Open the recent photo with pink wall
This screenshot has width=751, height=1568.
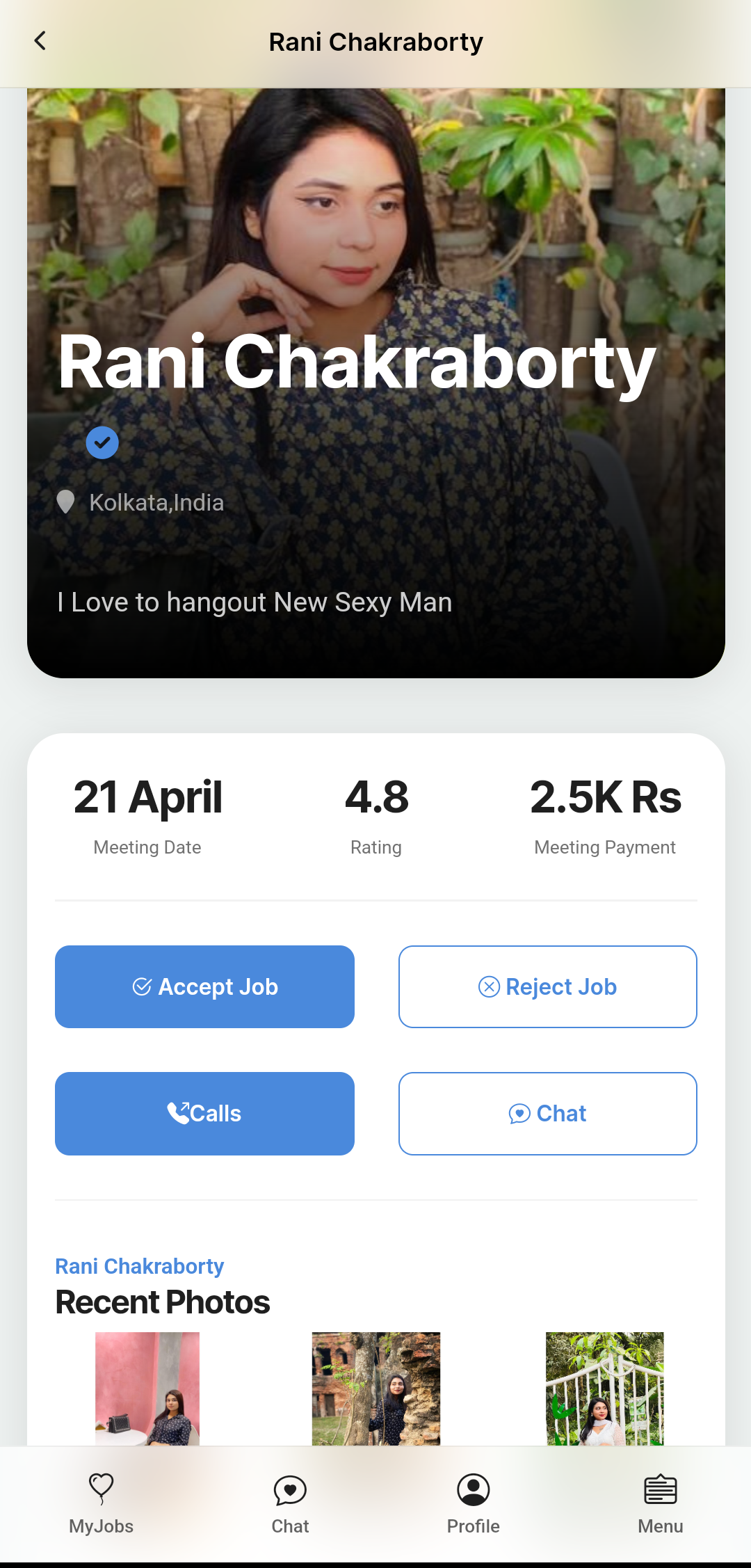pyautogui.click(x=147, y=1388)
